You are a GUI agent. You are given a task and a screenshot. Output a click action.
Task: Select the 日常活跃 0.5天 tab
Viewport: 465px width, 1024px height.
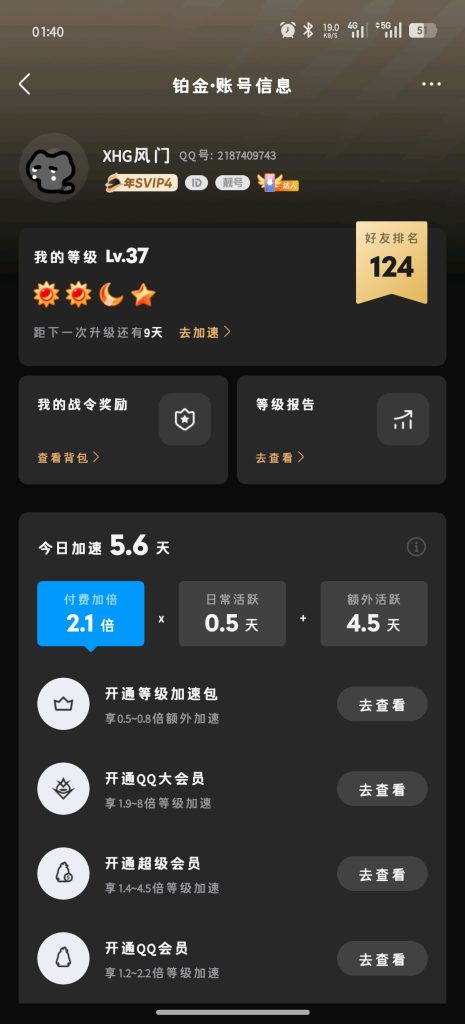tap(232, 614)
